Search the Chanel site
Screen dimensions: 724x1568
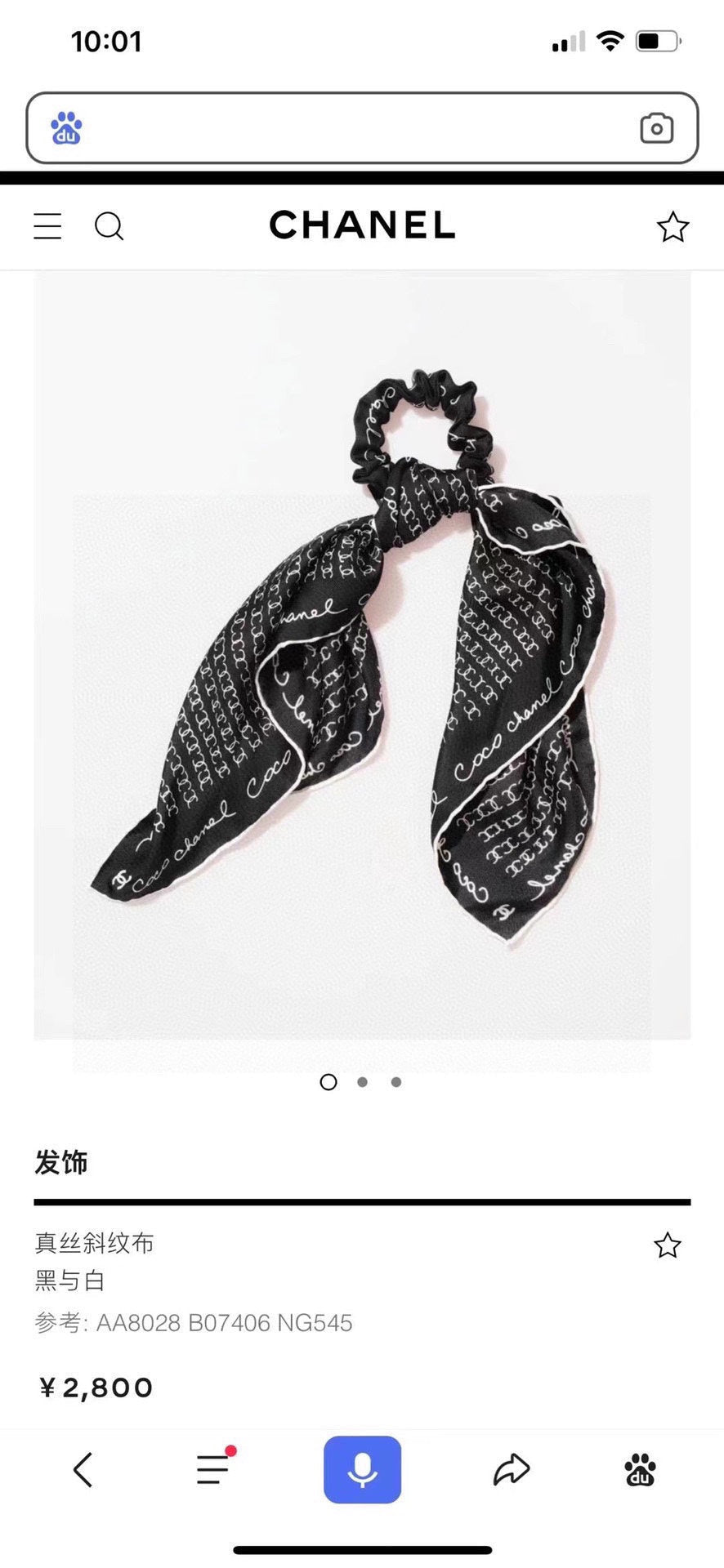point(109,226)
